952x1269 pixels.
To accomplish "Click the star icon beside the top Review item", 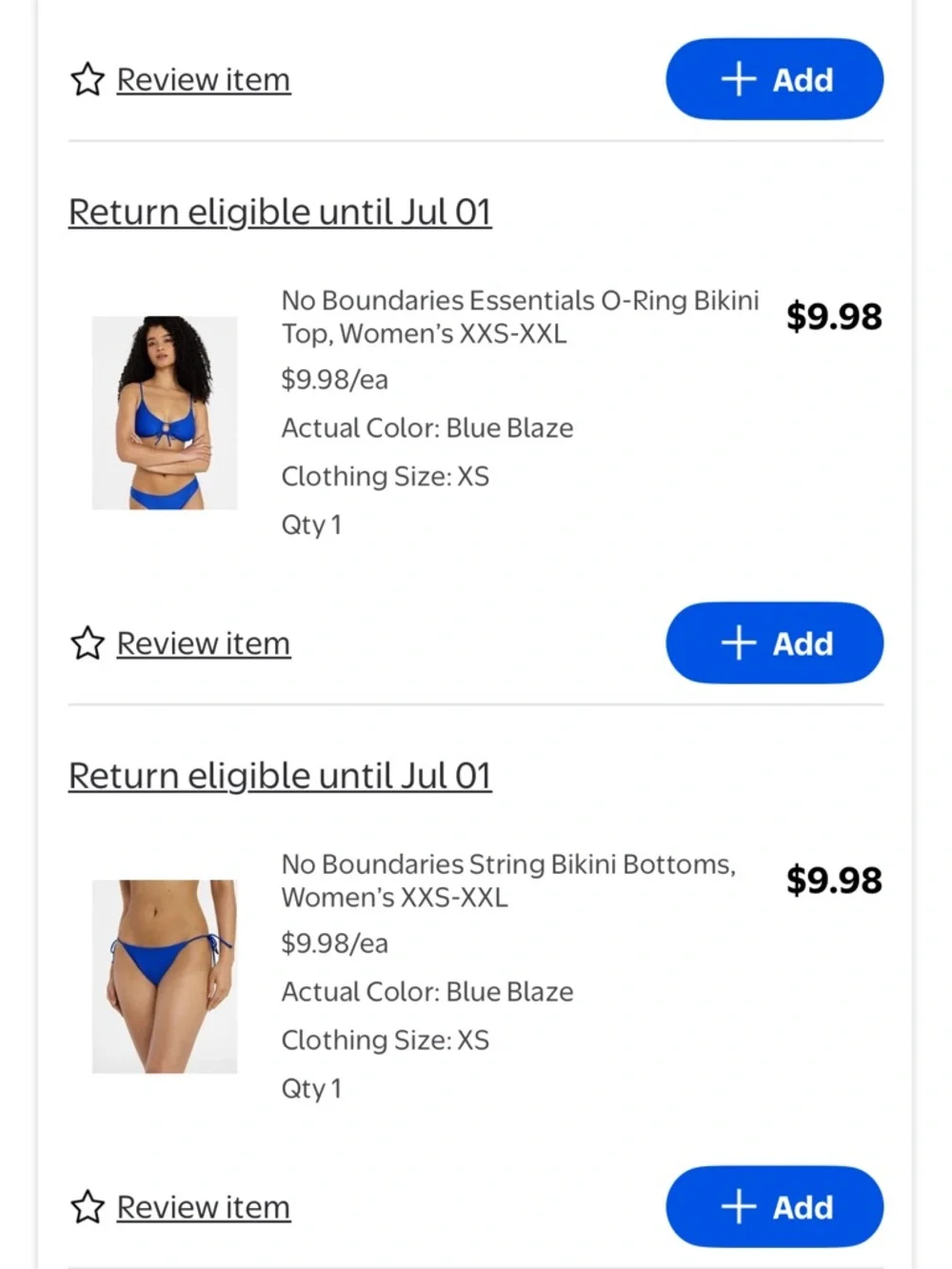I will click(x=87, y=80).
